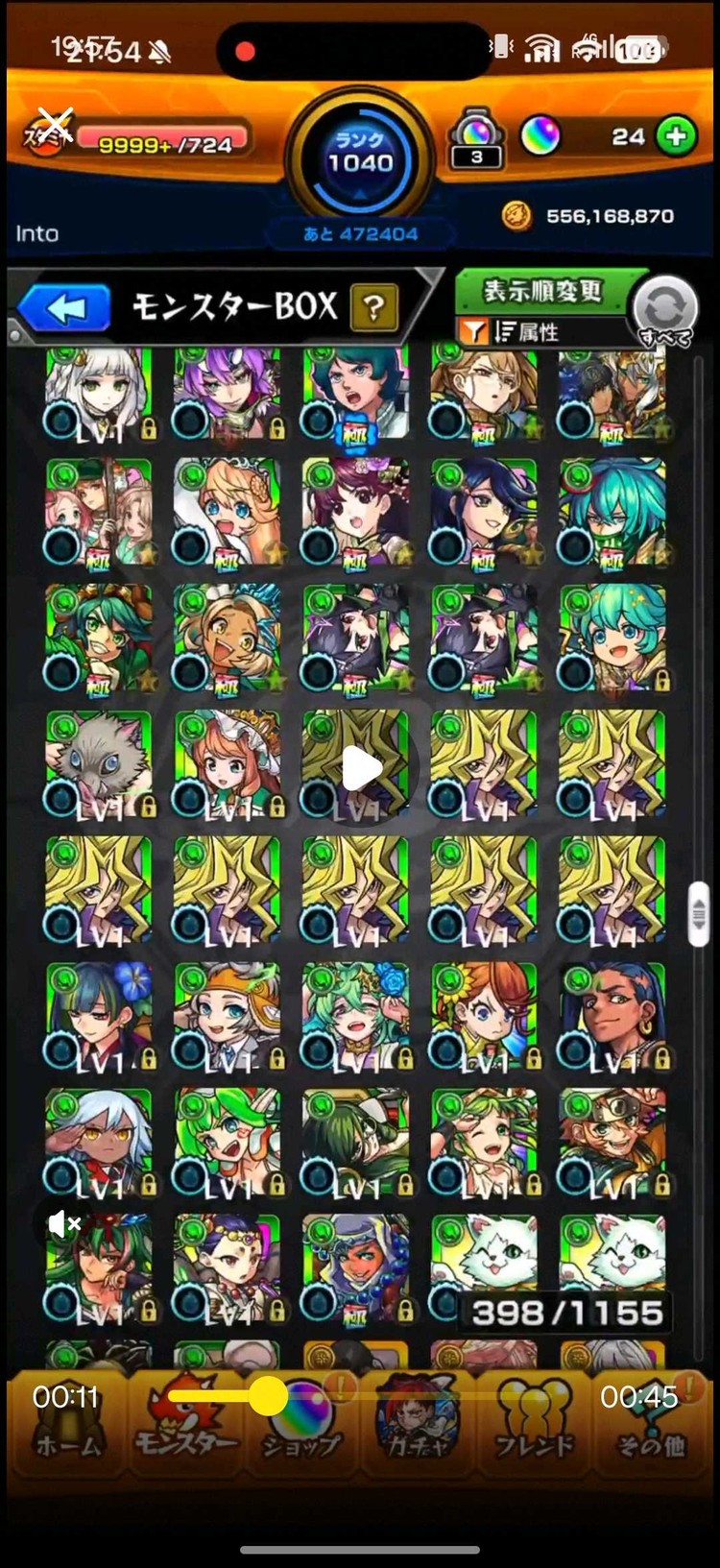Play the paused video
This screenshot has width=720, height=1568.
(360, 768)
